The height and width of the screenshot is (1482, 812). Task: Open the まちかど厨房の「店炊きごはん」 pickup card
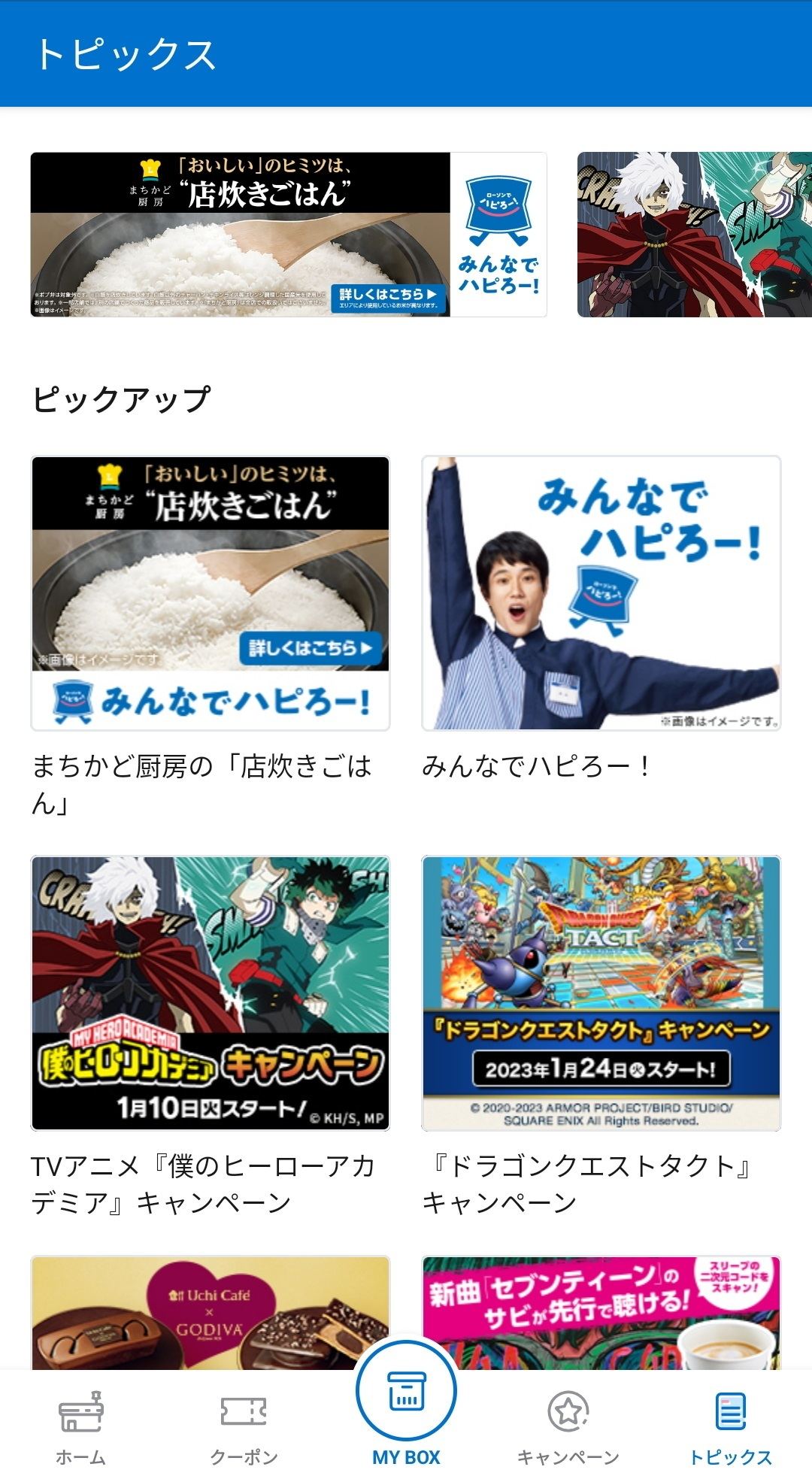click(x=211, y=593)
